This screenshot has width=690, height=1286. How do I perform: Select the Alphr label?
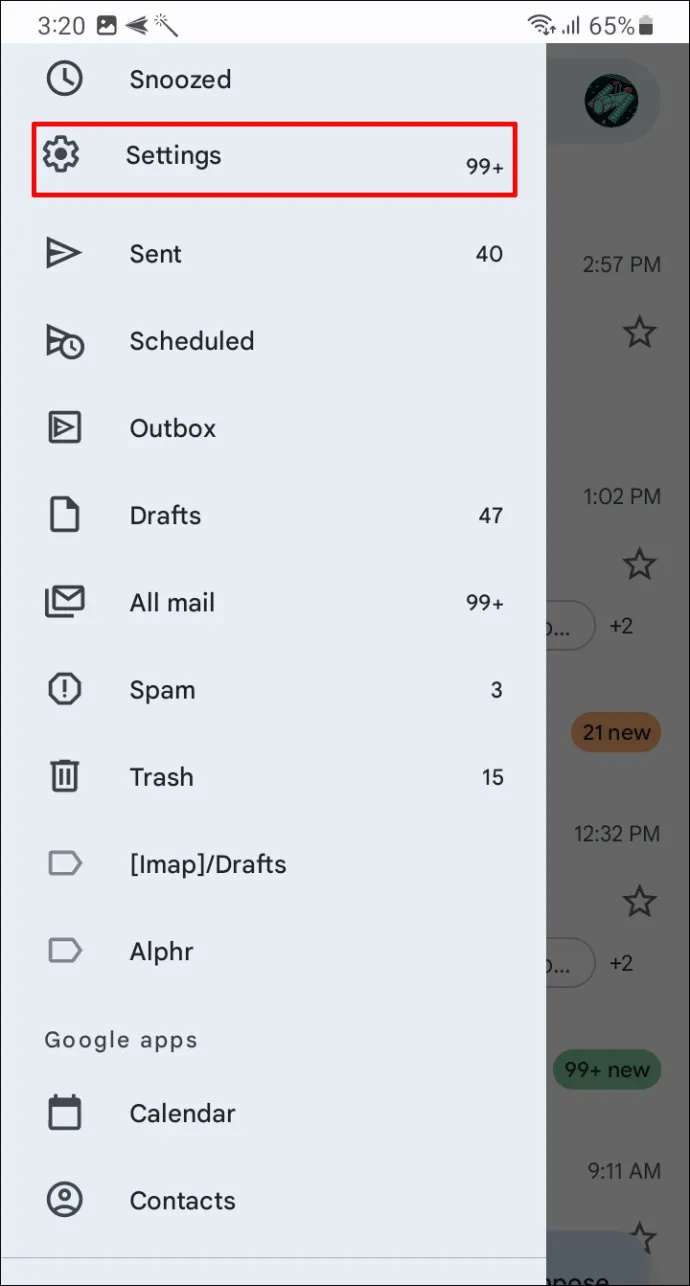point(273,952)
